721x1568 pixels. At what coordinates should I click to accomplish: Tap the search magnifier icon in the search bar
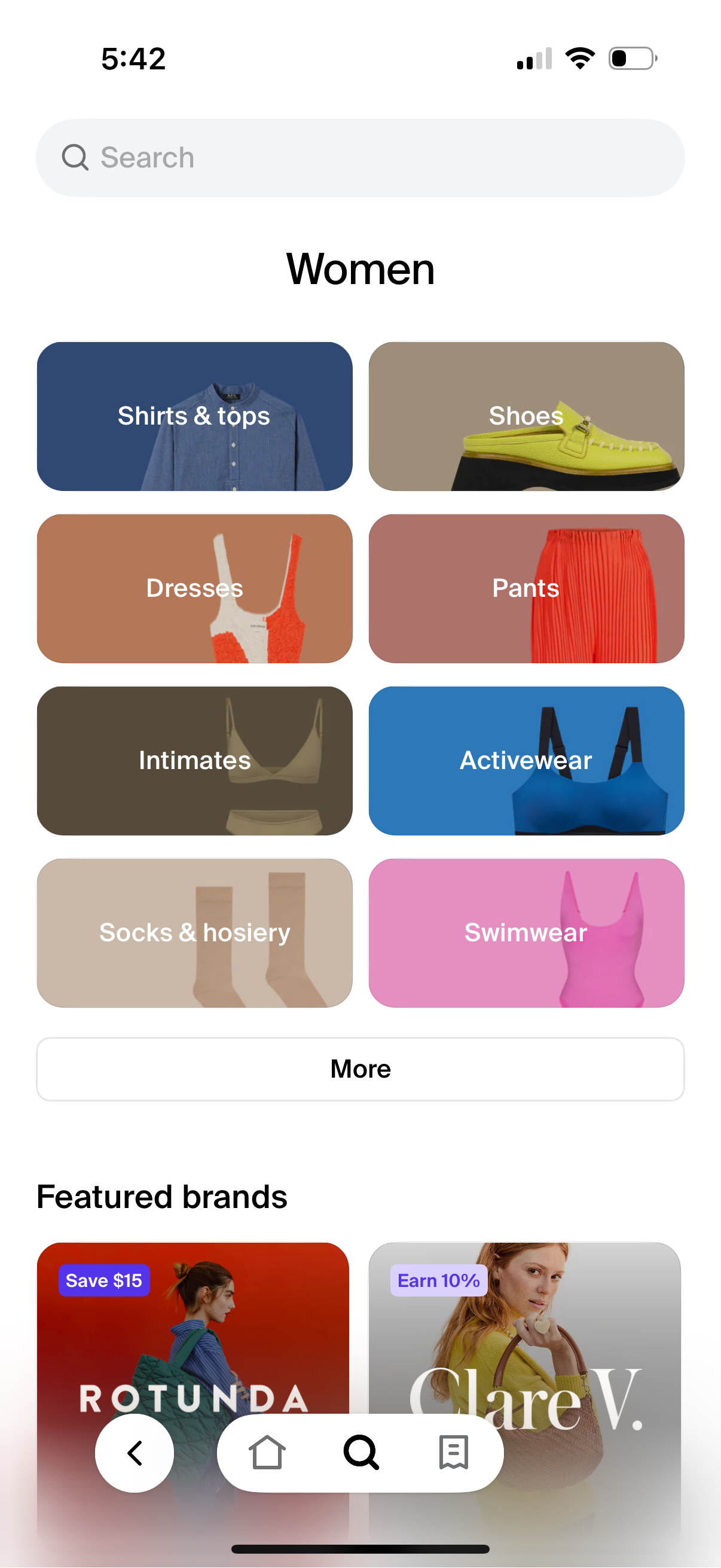click(x=75, y=157)
